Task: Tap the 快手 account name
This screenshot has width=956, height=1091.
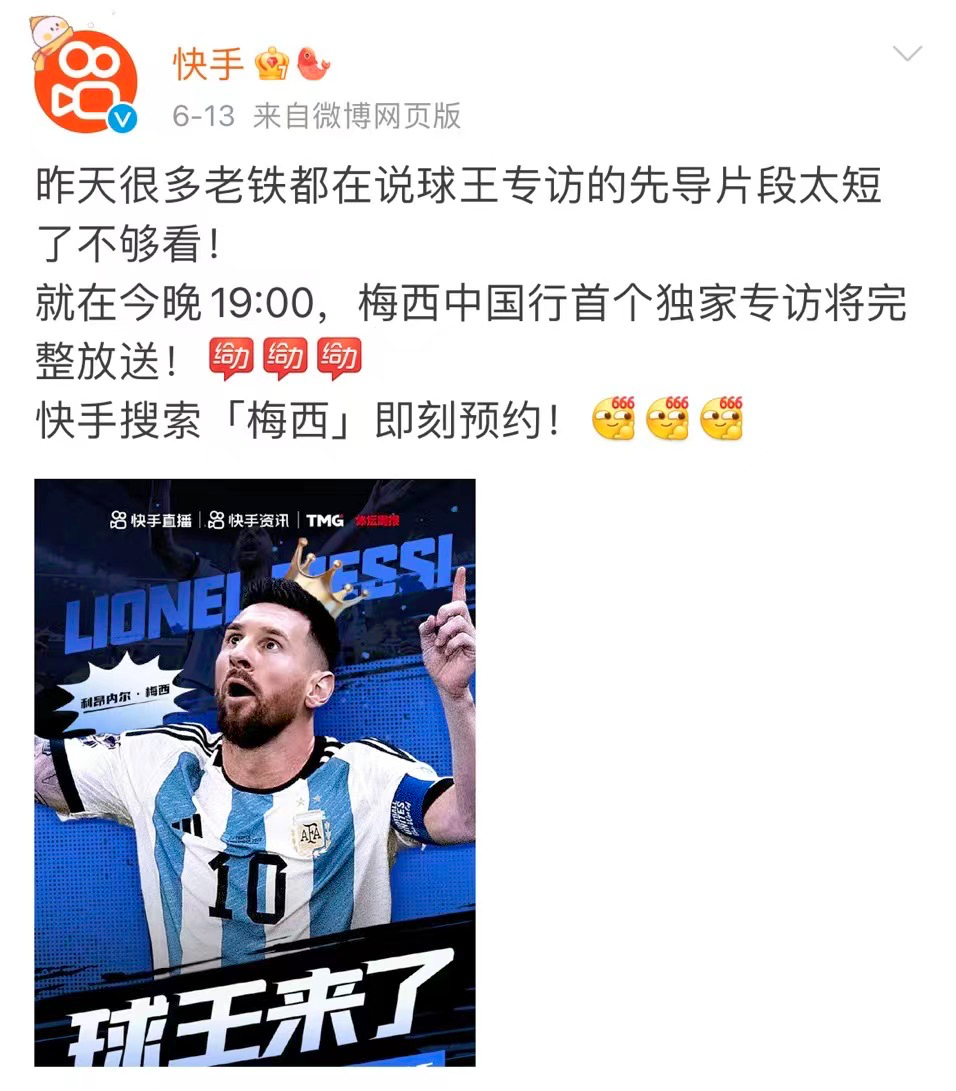Action: click(208, 65)
